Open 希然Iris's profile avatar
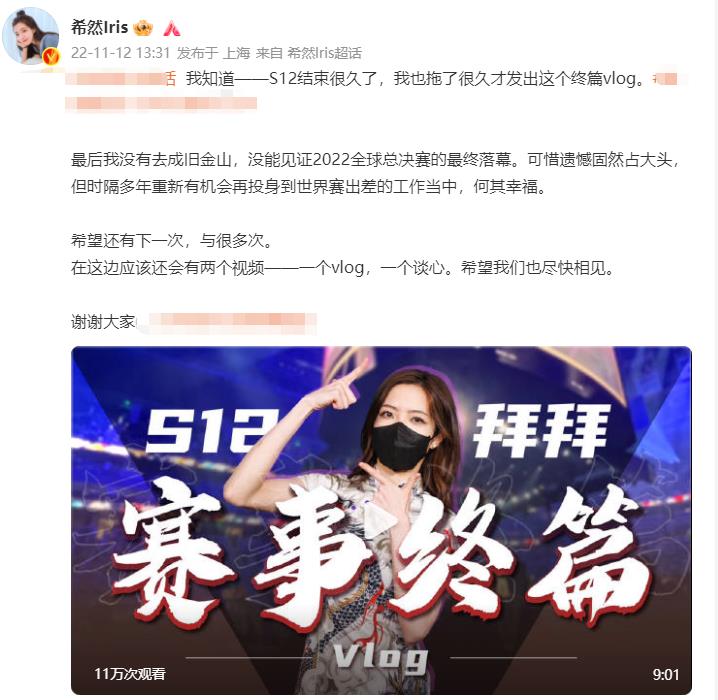This screenshot has height=700, width=718. [31, 35]
